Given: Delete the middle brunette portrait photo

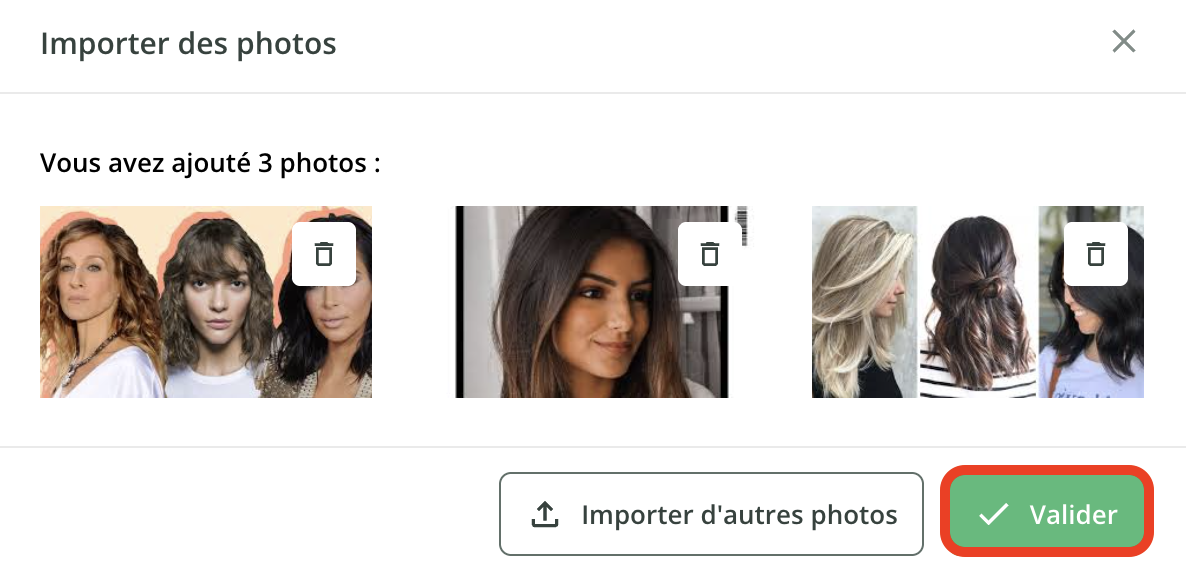Looking at the screenshot, I should click(x=710, y=254).
